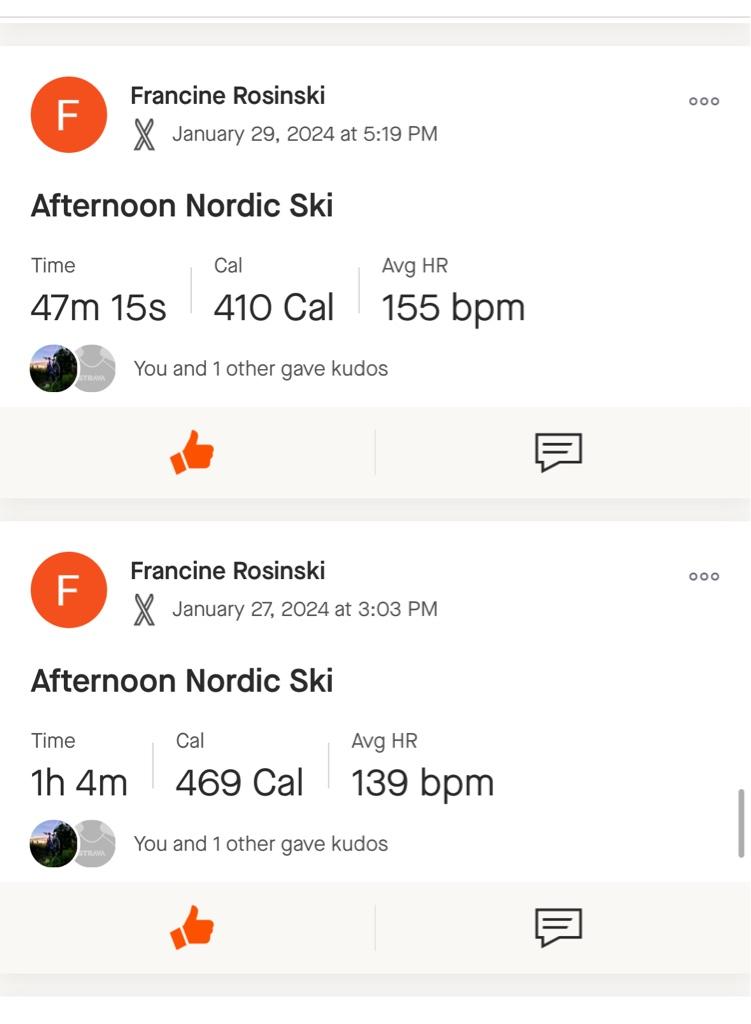Image resolution: width=751 pixels, height=1024 pixels.
Task: Toggle kudos on the January 27 ski
Action: 192,928
